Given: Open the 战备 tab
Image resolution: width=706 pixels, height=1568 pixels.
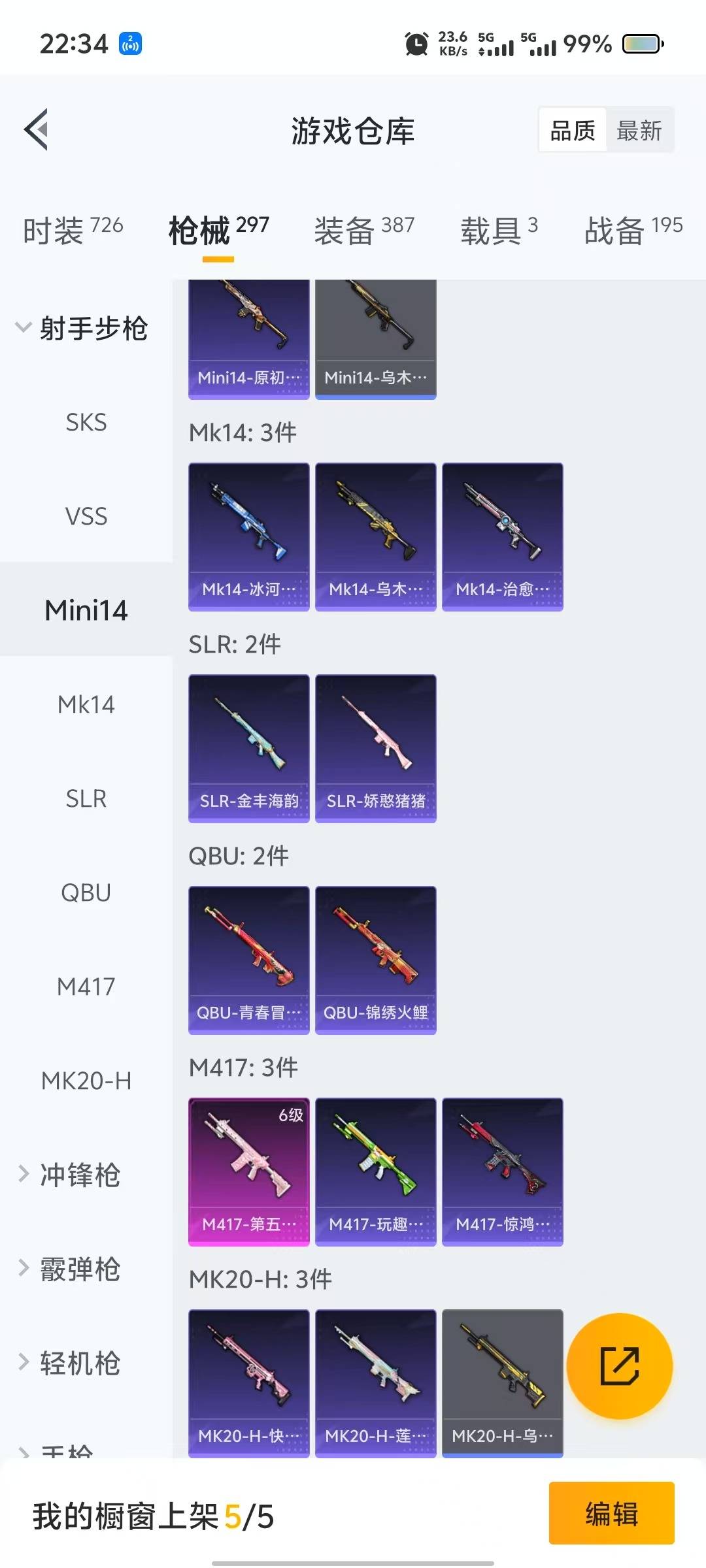Looking at the screenshot, I should tap(633, 230).
